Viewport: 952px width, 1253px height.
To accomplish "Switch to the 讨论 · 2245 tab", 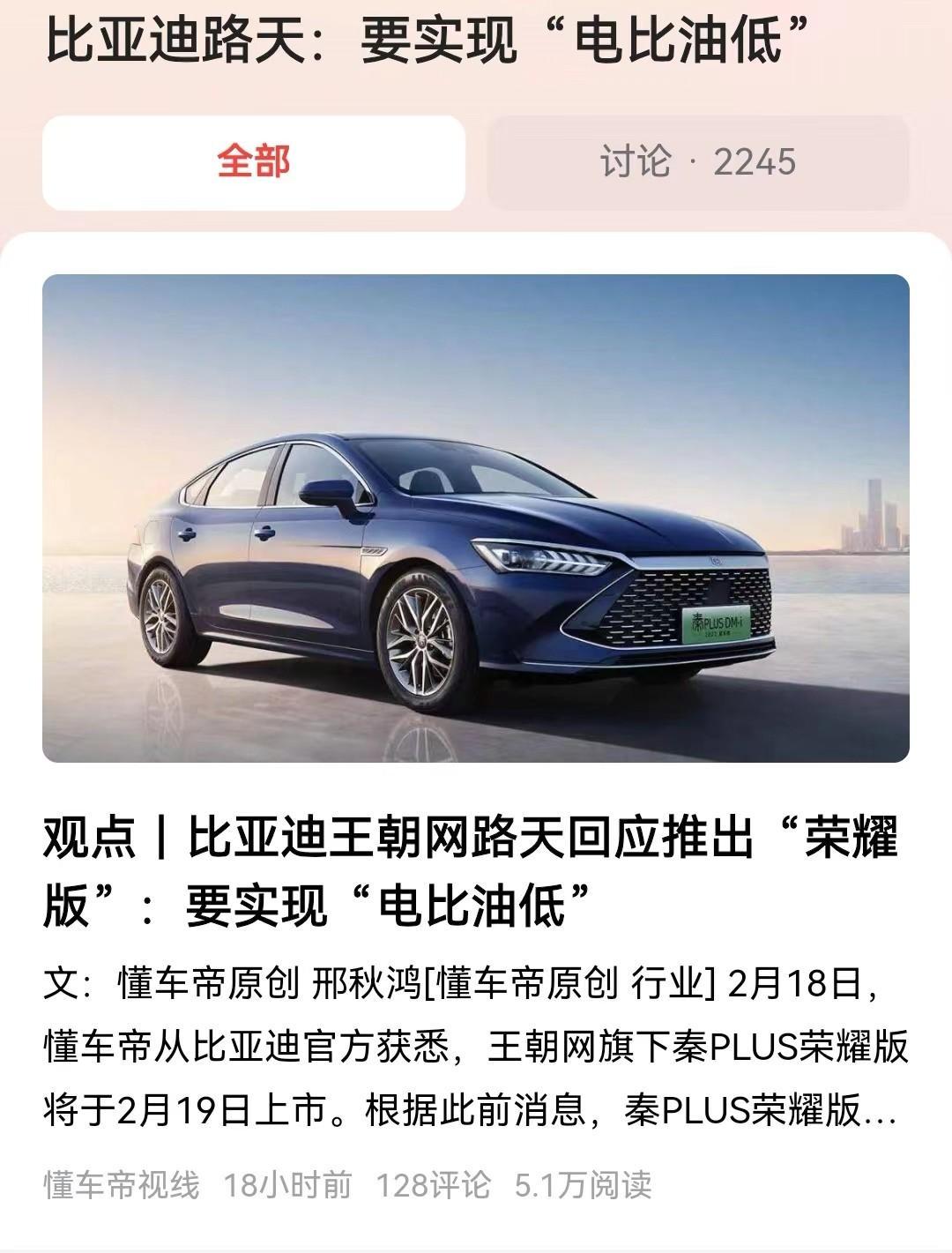I will pyautogui.click(x=697, y=162).
